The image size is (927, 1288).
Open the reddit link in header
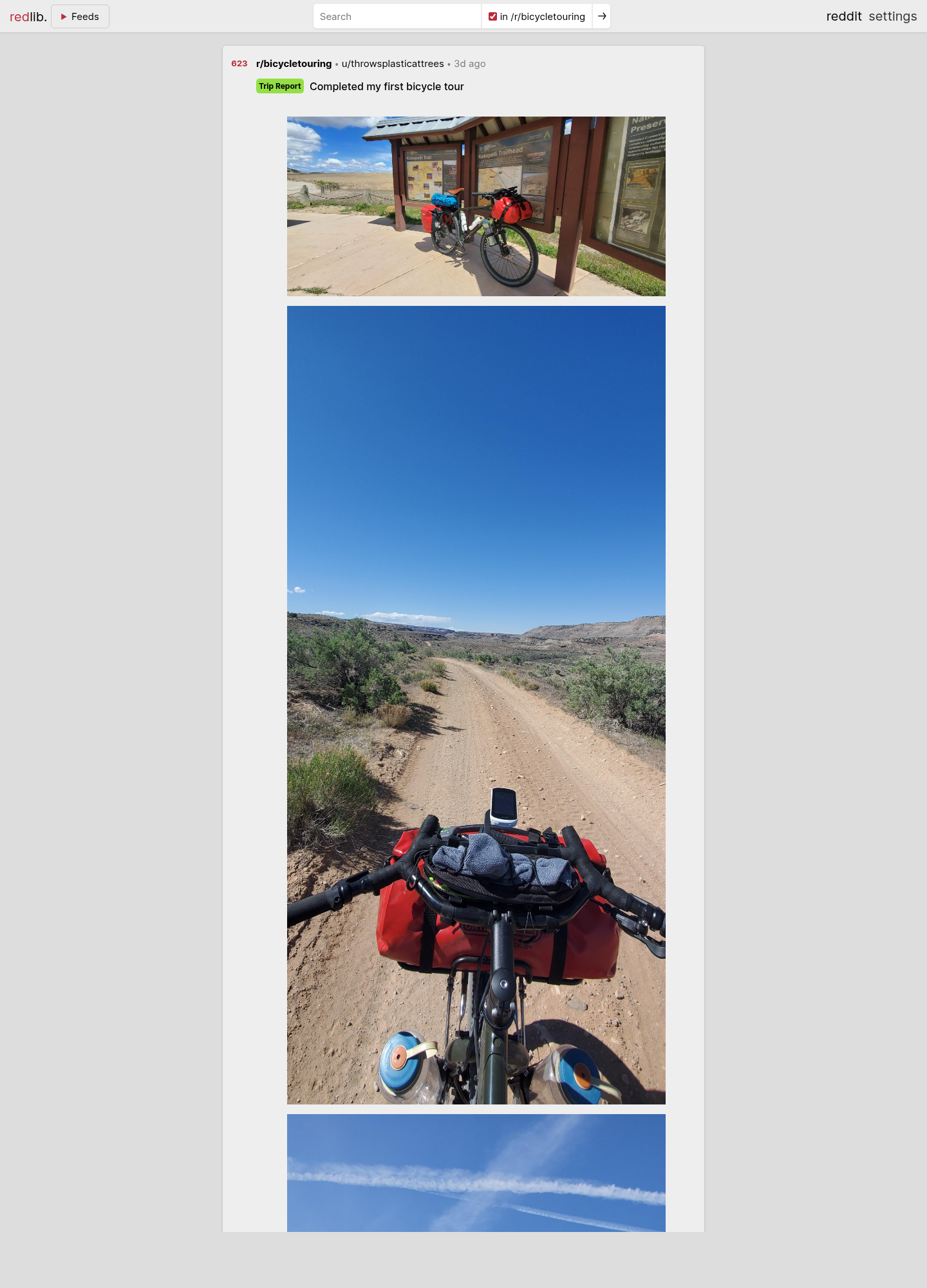843,17
